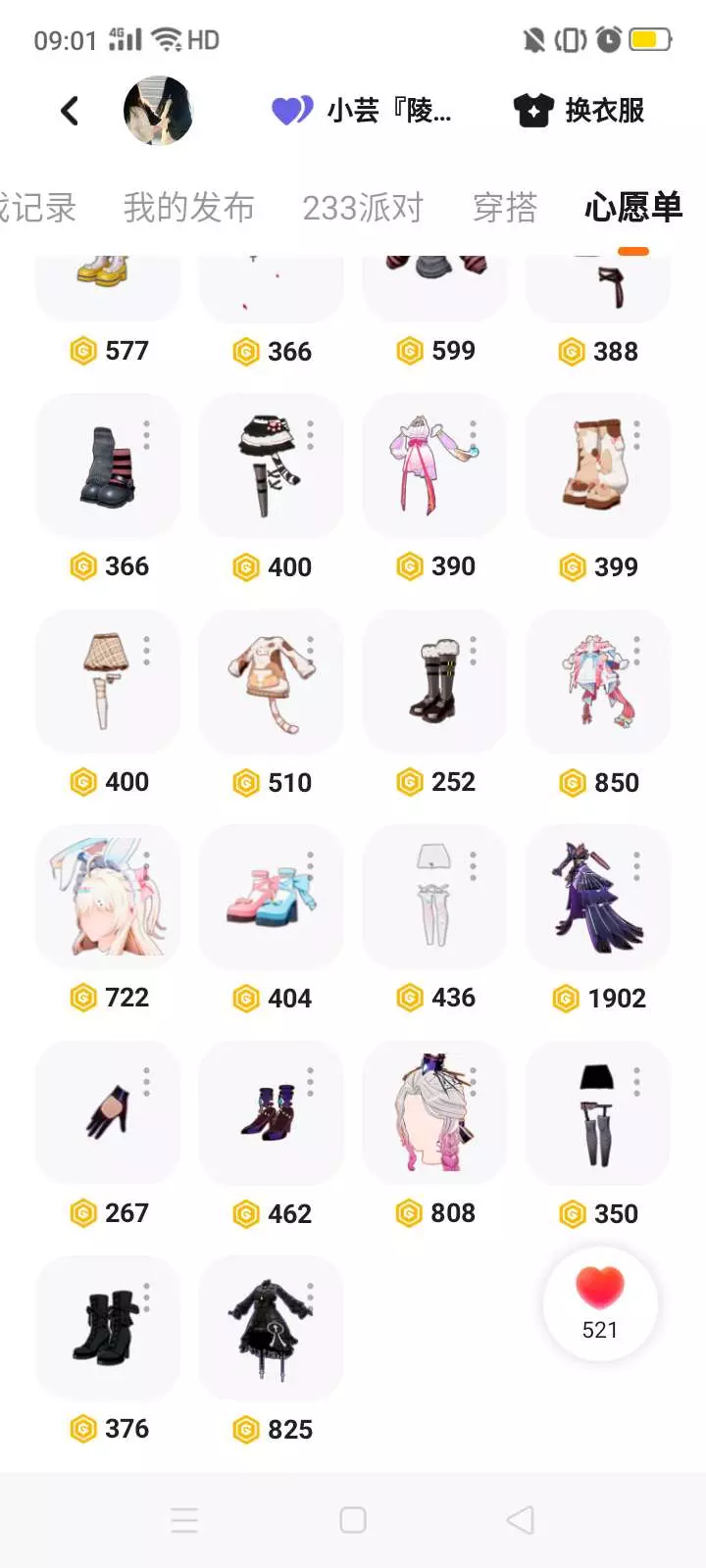This screenshot has width=706, height=1568.
Task: Switch to the 穿搭 tab
Action: pos(505,208)
